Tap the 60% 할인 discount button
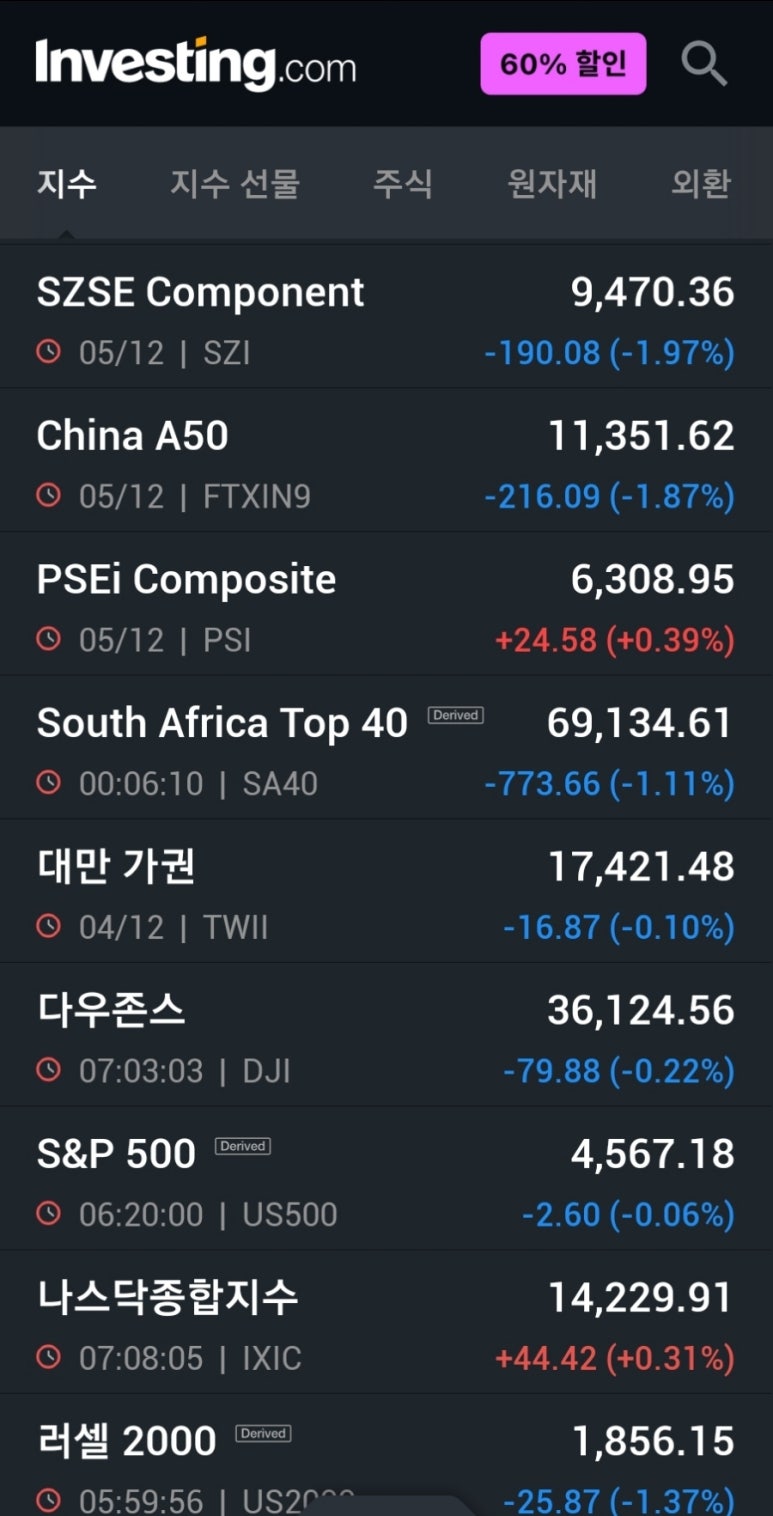Image resolution: width=773 pixels, height=1516 pixels. (563, 64)
